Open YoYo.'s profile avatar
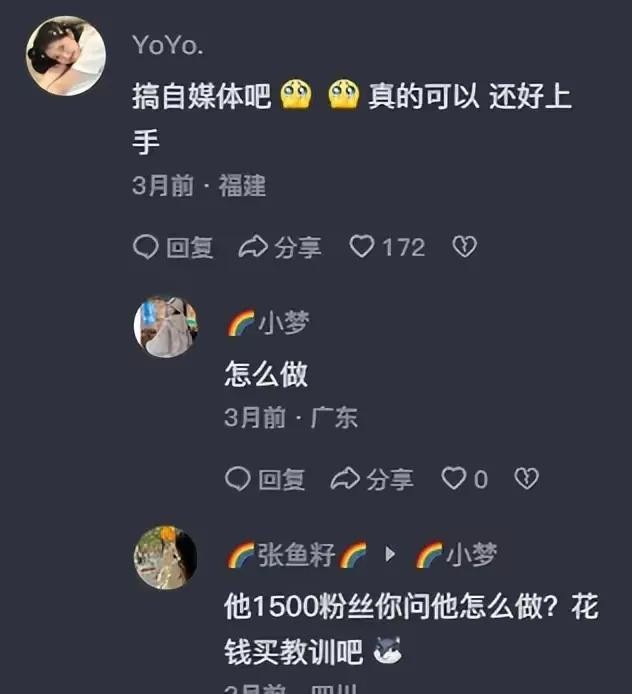Screen dimensions: 632x694 (x=66, y=56)
